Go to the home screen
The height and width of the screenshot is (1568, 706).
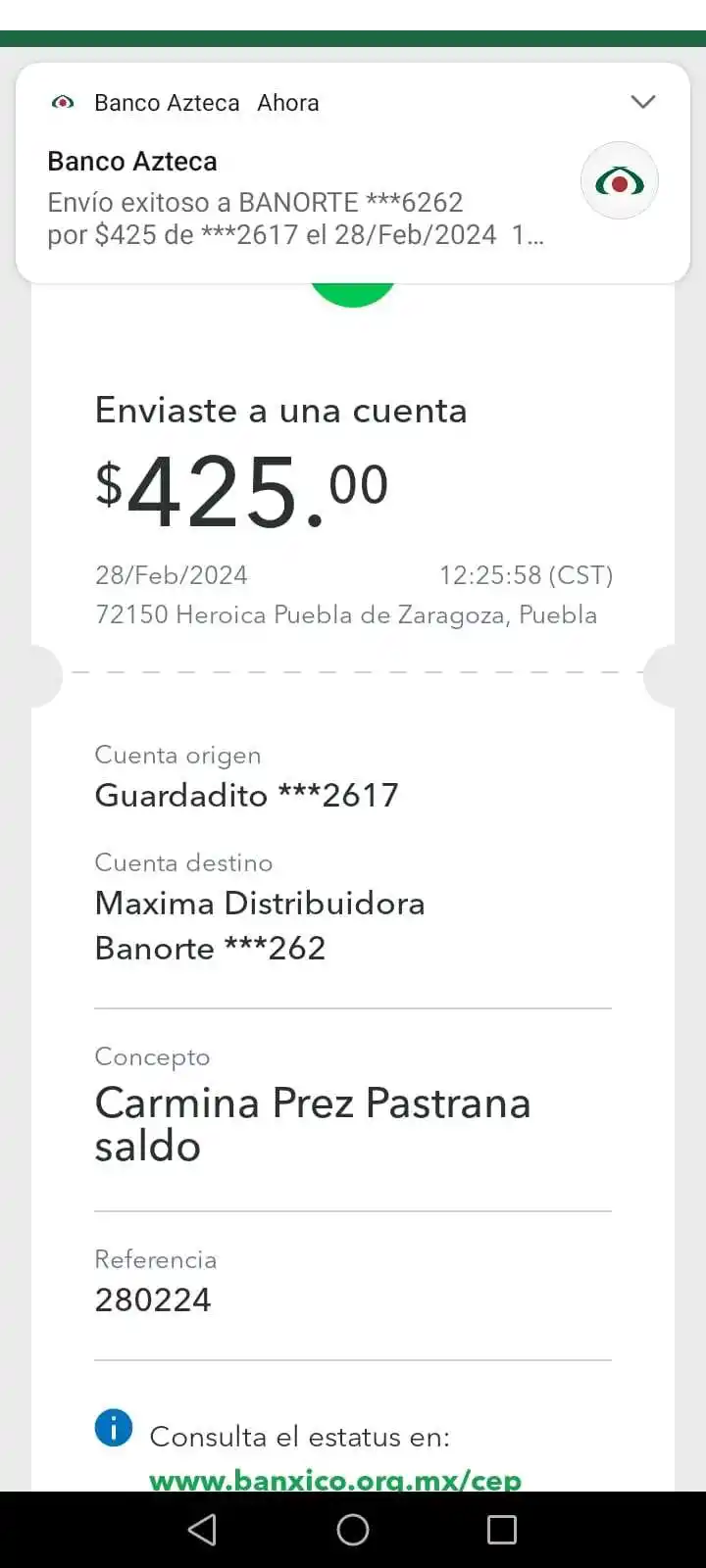point(353,1530)
